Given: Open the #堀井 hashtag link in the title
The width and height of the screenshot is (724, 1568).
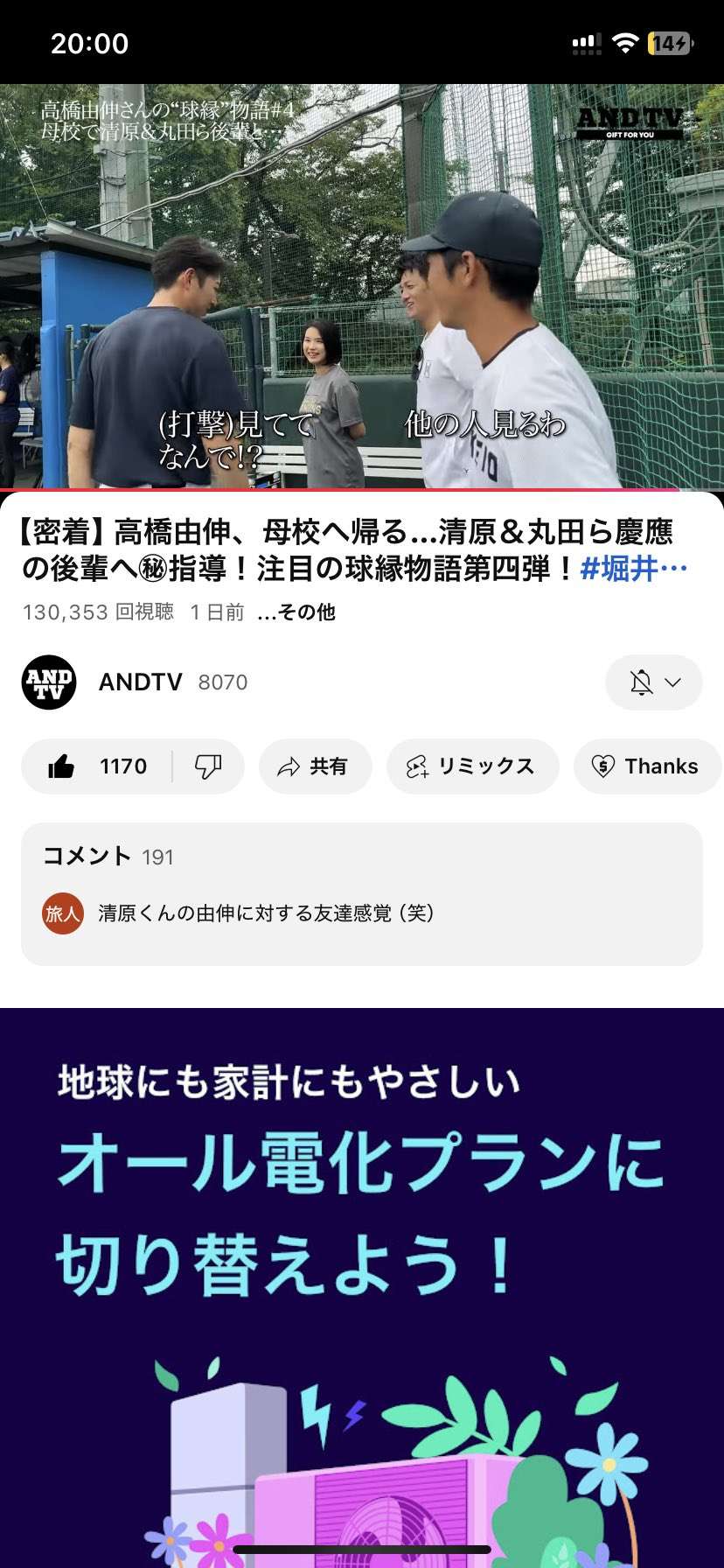Looking at the screenshot, I should point(631,569).
